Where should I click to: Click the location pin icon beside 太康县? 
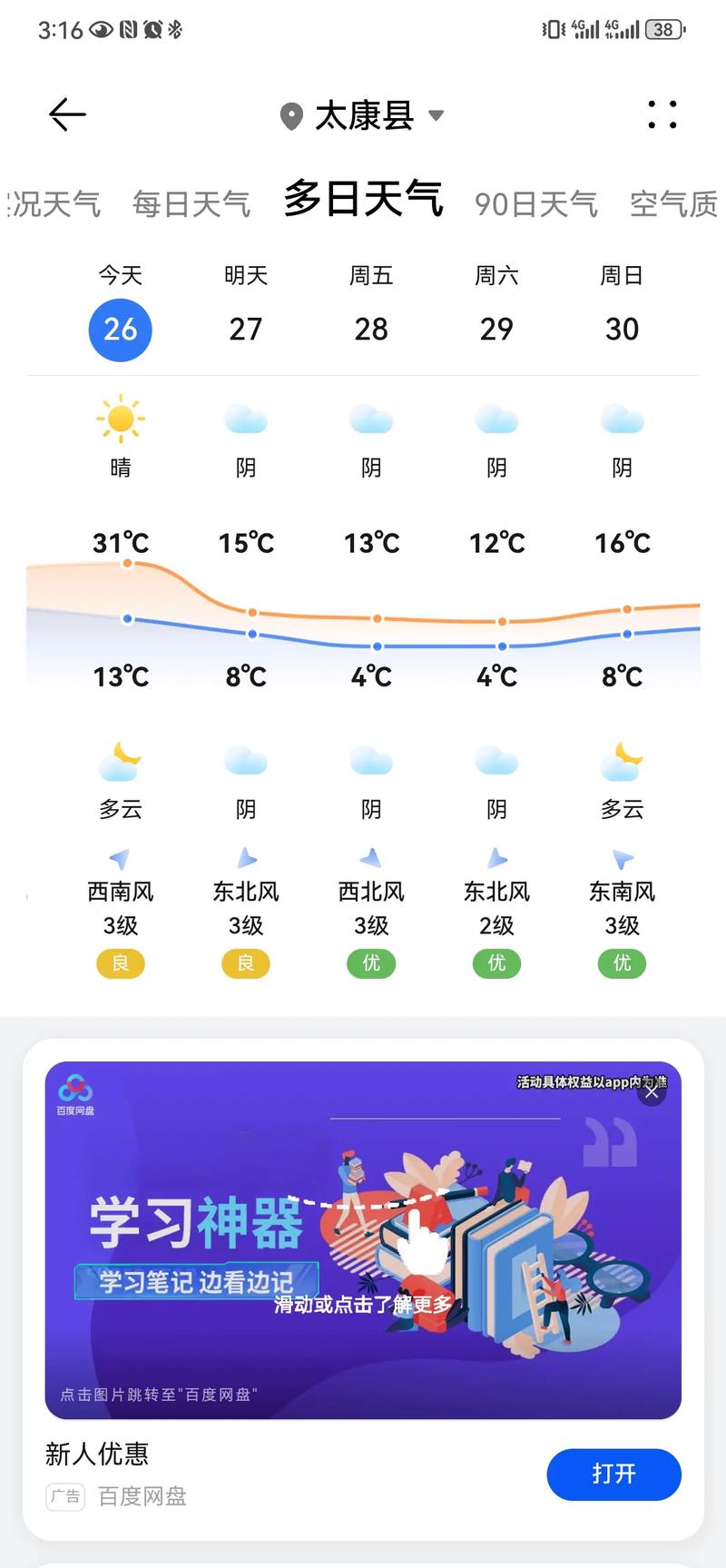pyautogui.click(x=289, y=115)
